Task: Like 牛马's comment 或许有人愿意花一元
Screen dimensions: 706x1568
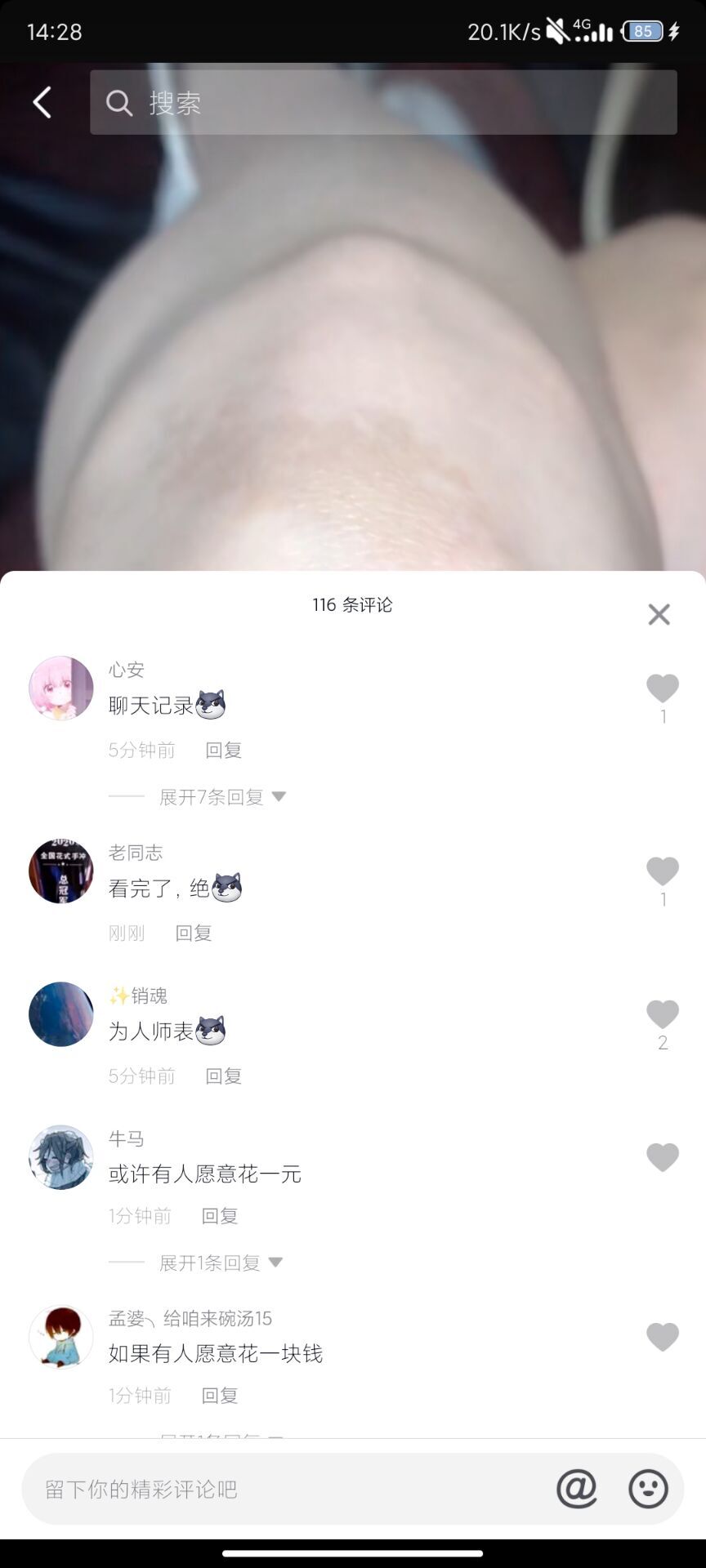Action: click(662, 1157)
